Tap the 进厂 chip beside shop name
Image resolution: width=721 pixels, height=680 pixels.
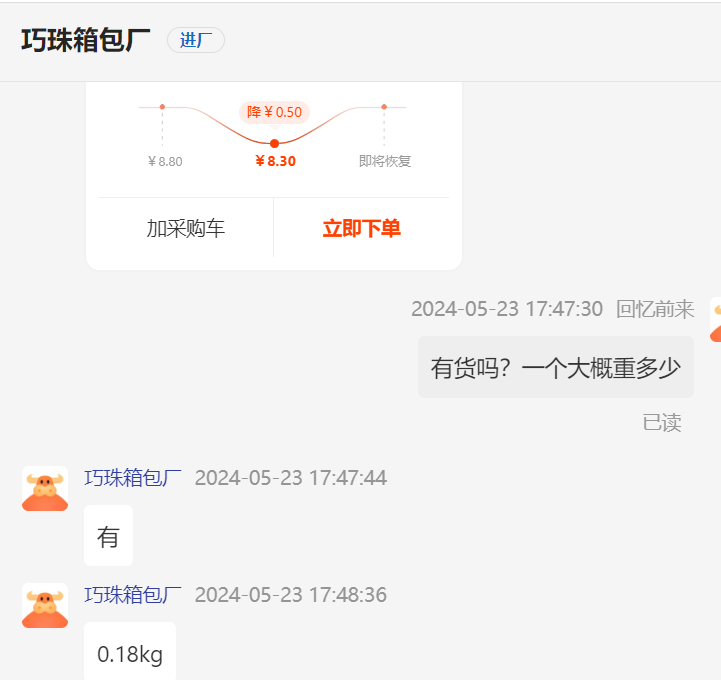pos(195,40)
